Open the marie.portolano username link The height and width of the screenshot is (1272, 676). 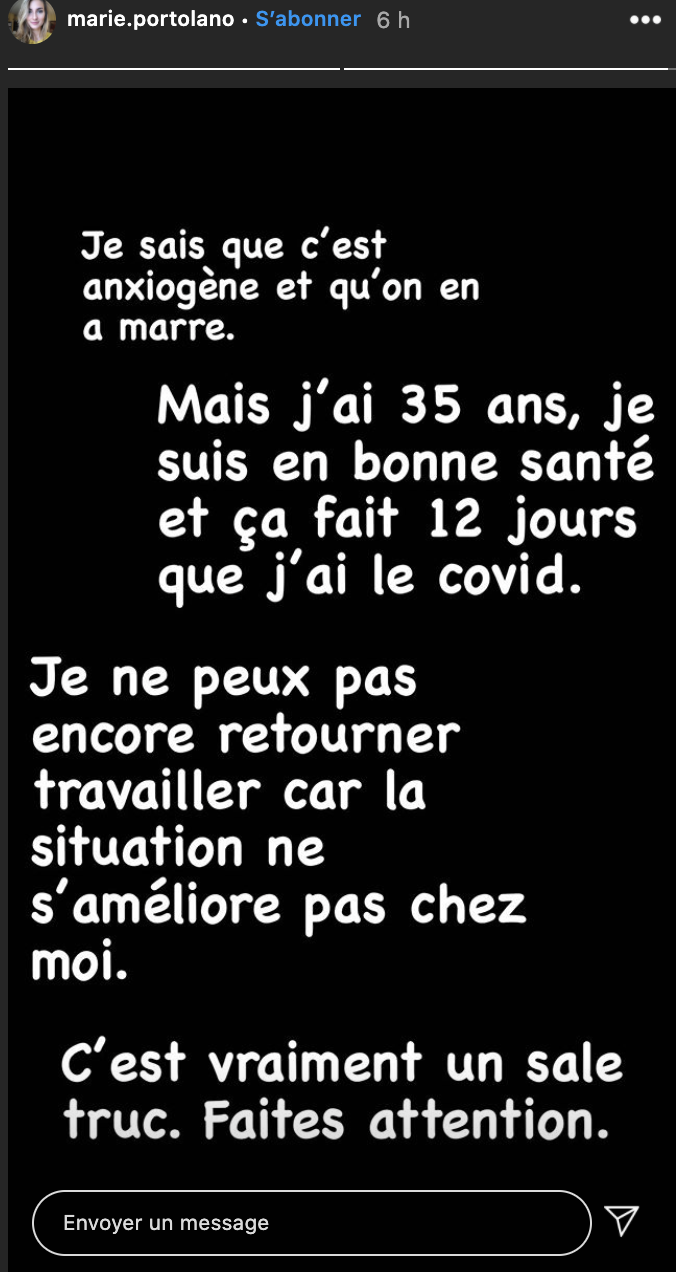150,20
